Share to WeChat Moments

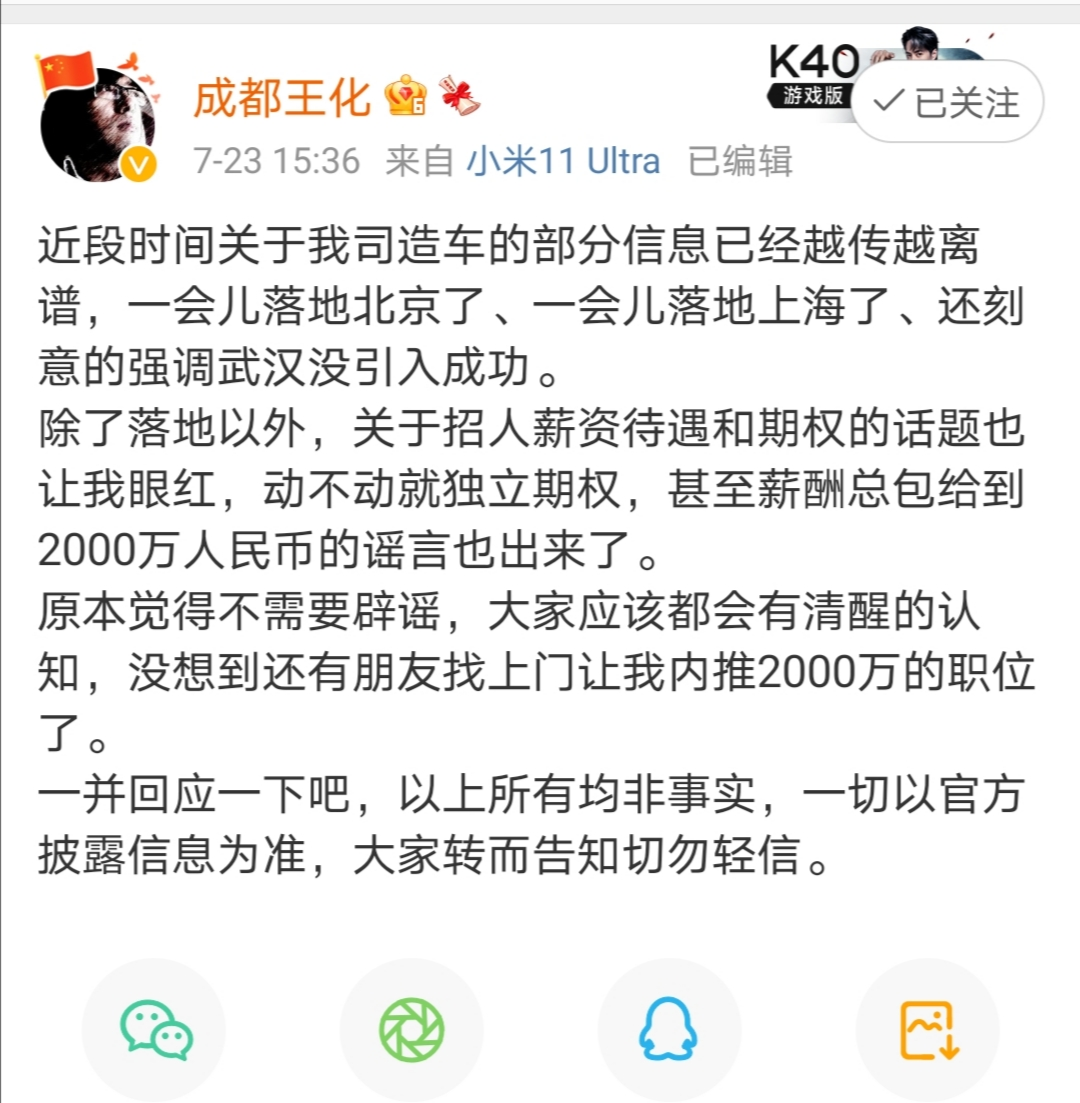tap(411, 1030)
